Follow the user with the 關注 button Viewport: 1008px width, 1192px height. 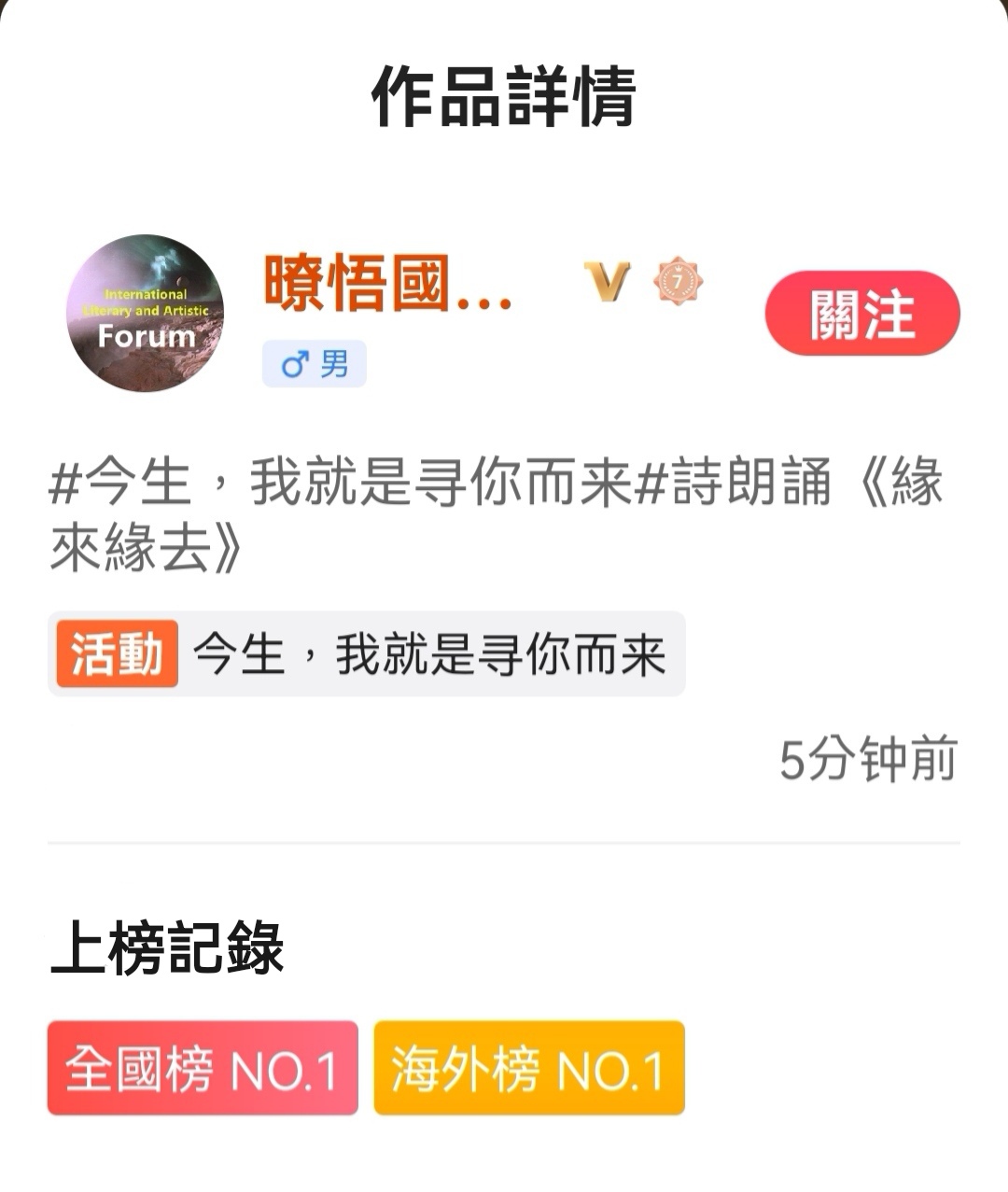coord(861,314)
